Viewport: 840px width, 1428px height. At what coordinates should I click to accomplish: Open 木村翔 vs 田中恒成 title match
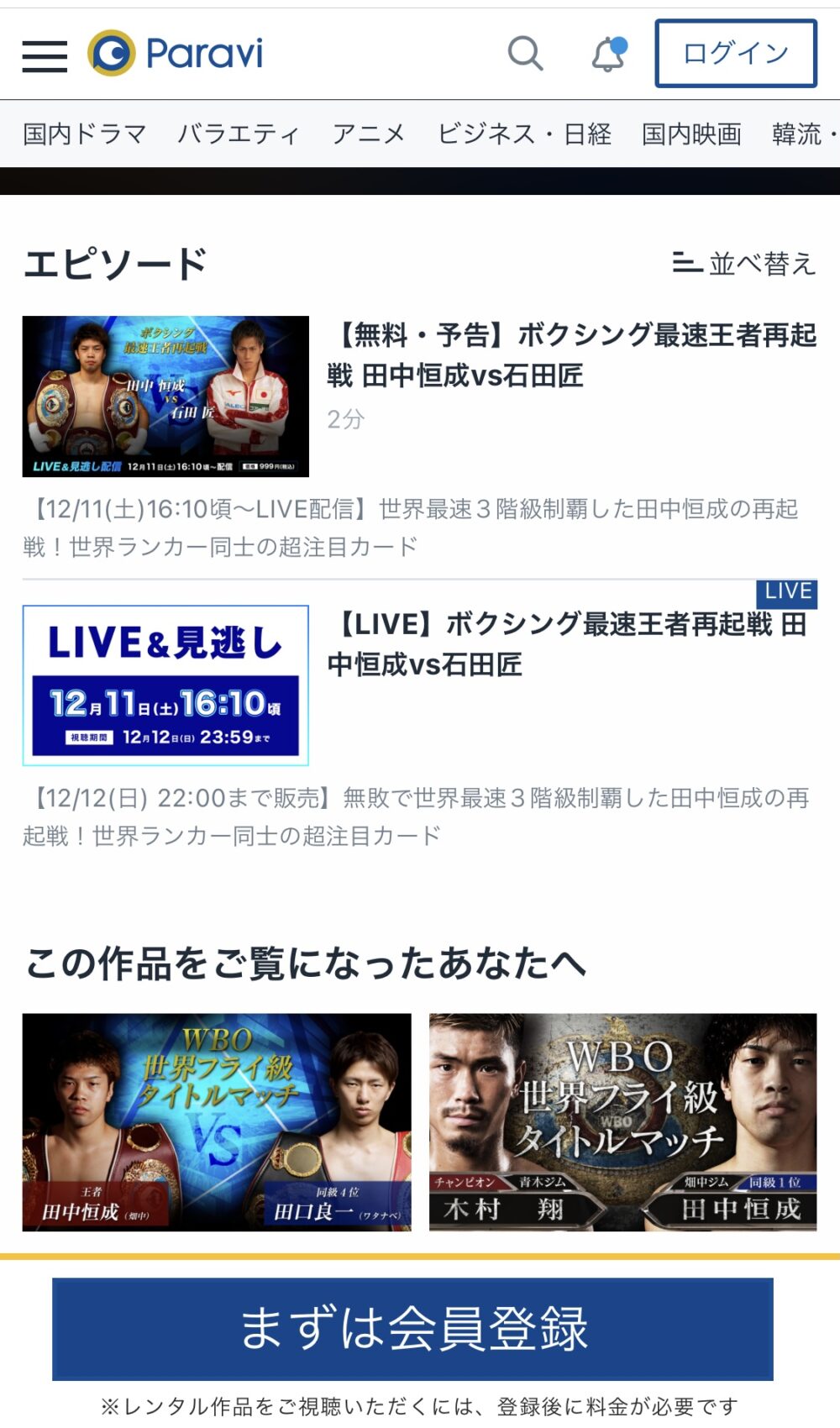tap(623, 1122)
